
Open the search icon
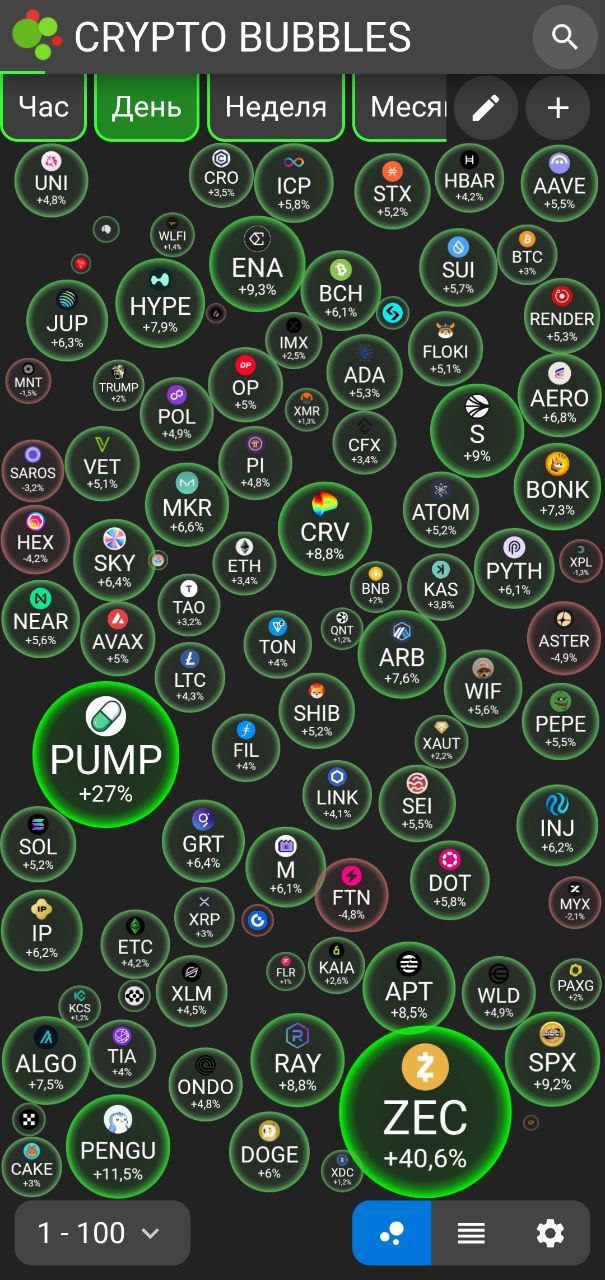[x=565, y=38]
